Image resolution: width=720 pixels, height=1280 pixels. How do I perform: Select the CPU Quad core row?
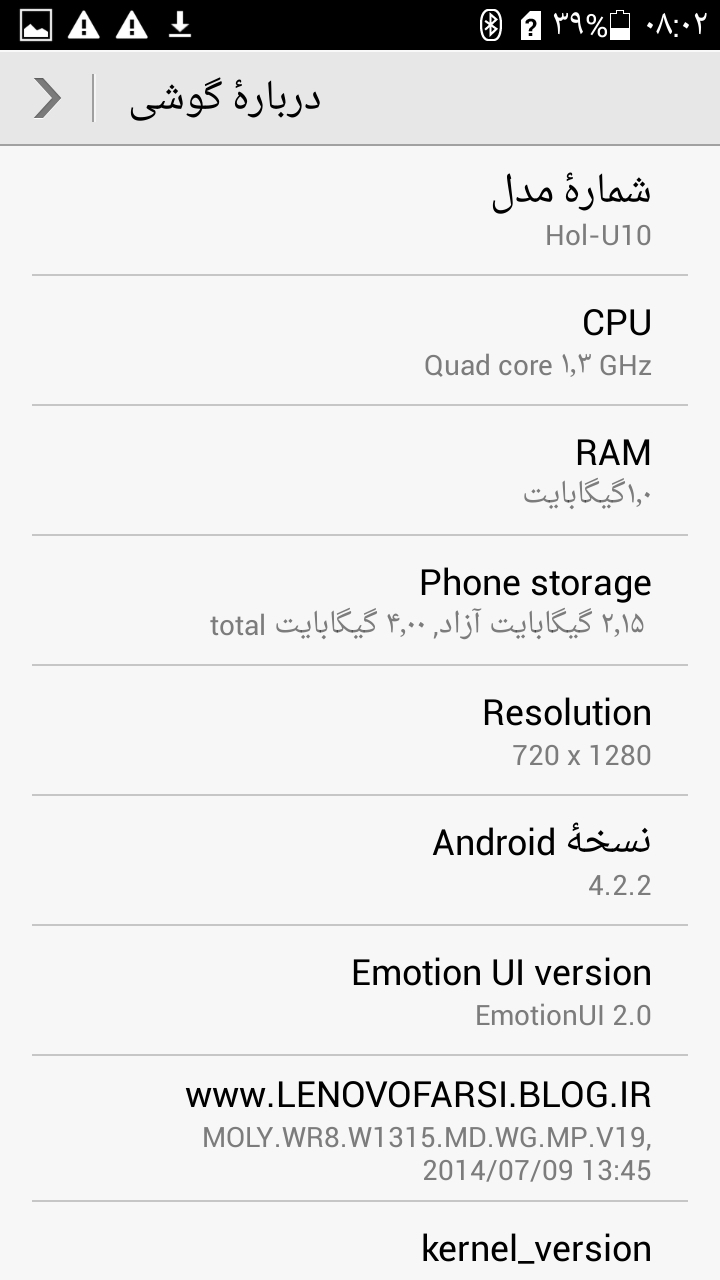point(360,341)
